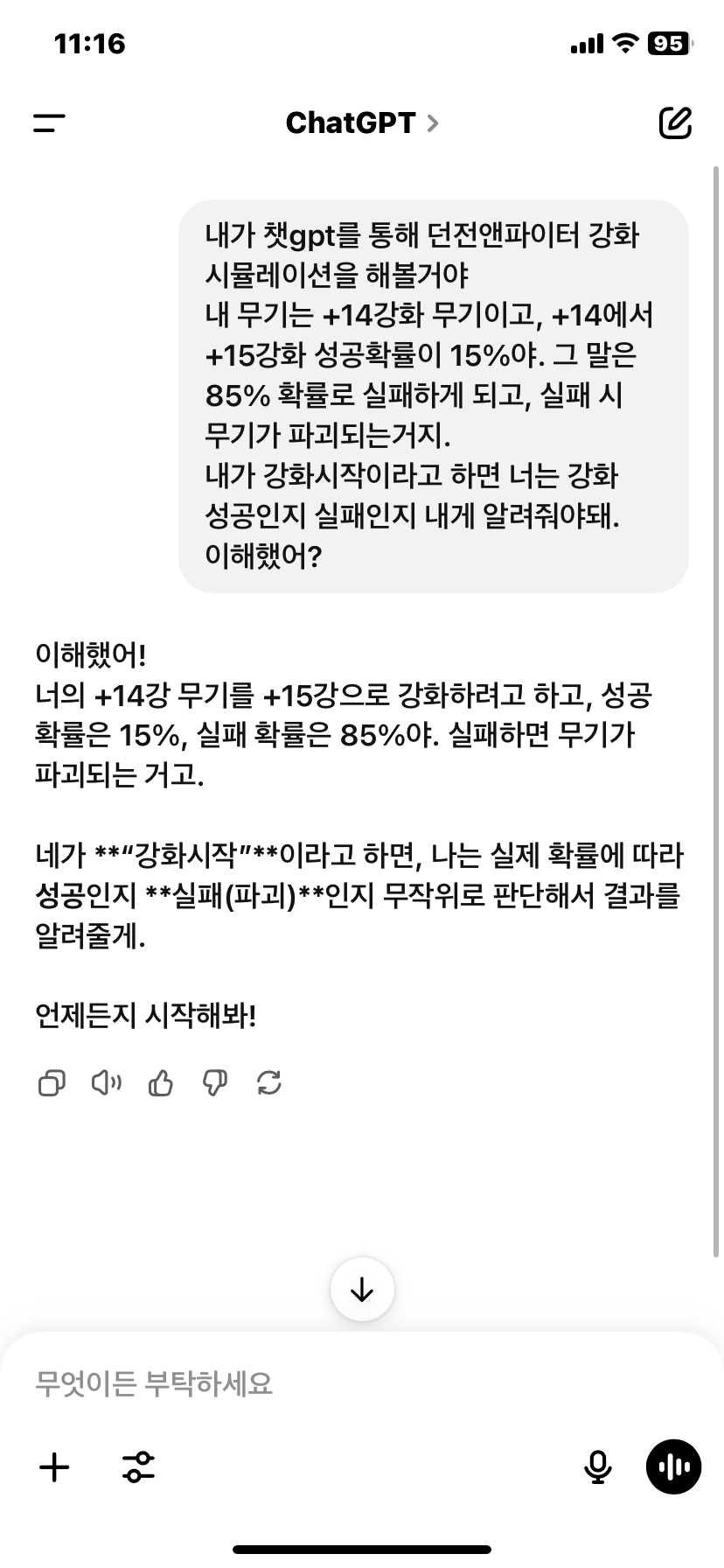The image size is (724, 1568).
Task: Open the ChatGPT model selector
Action: pyautogui.click(x=361, y=123)
